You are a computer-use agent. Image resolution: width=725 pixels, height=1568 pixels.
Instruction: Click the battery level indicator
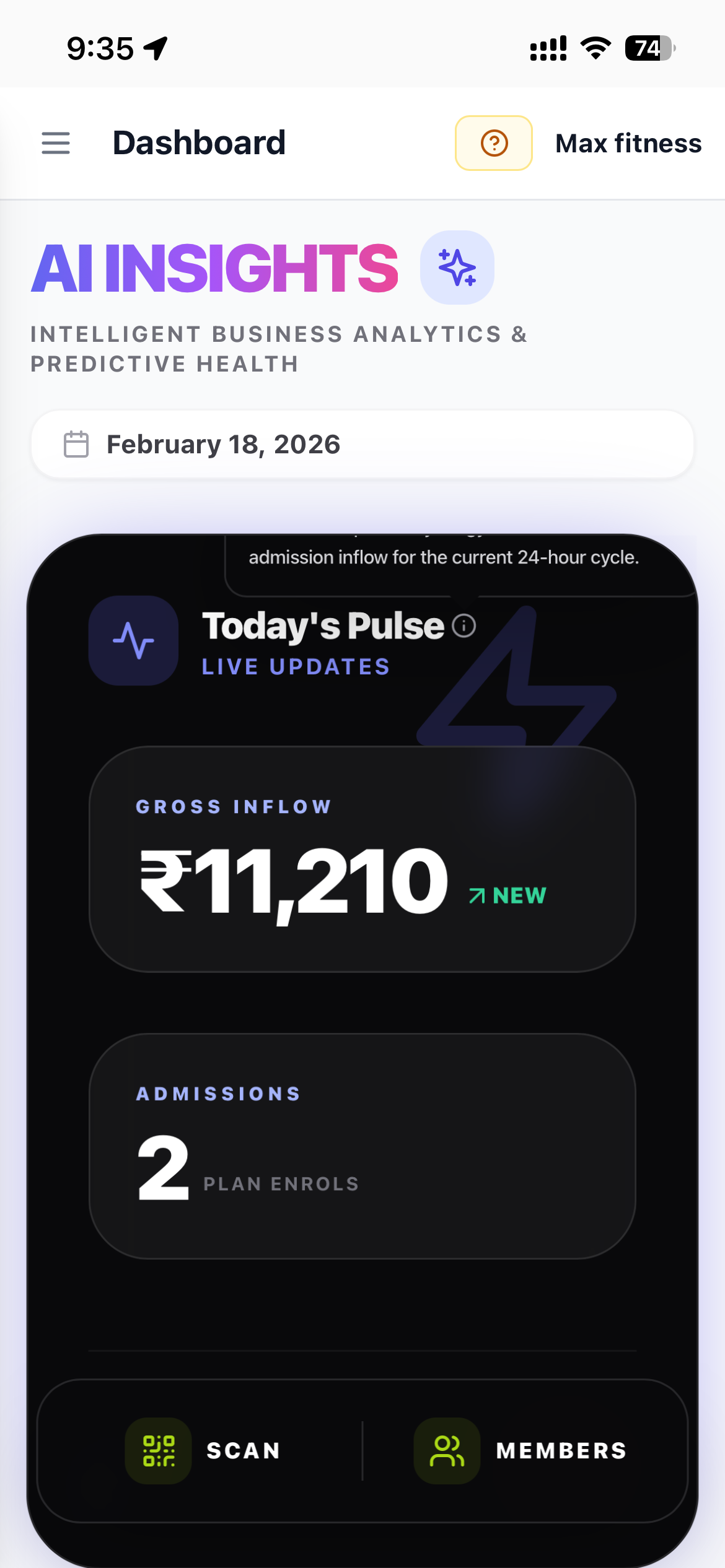[649, 46]
